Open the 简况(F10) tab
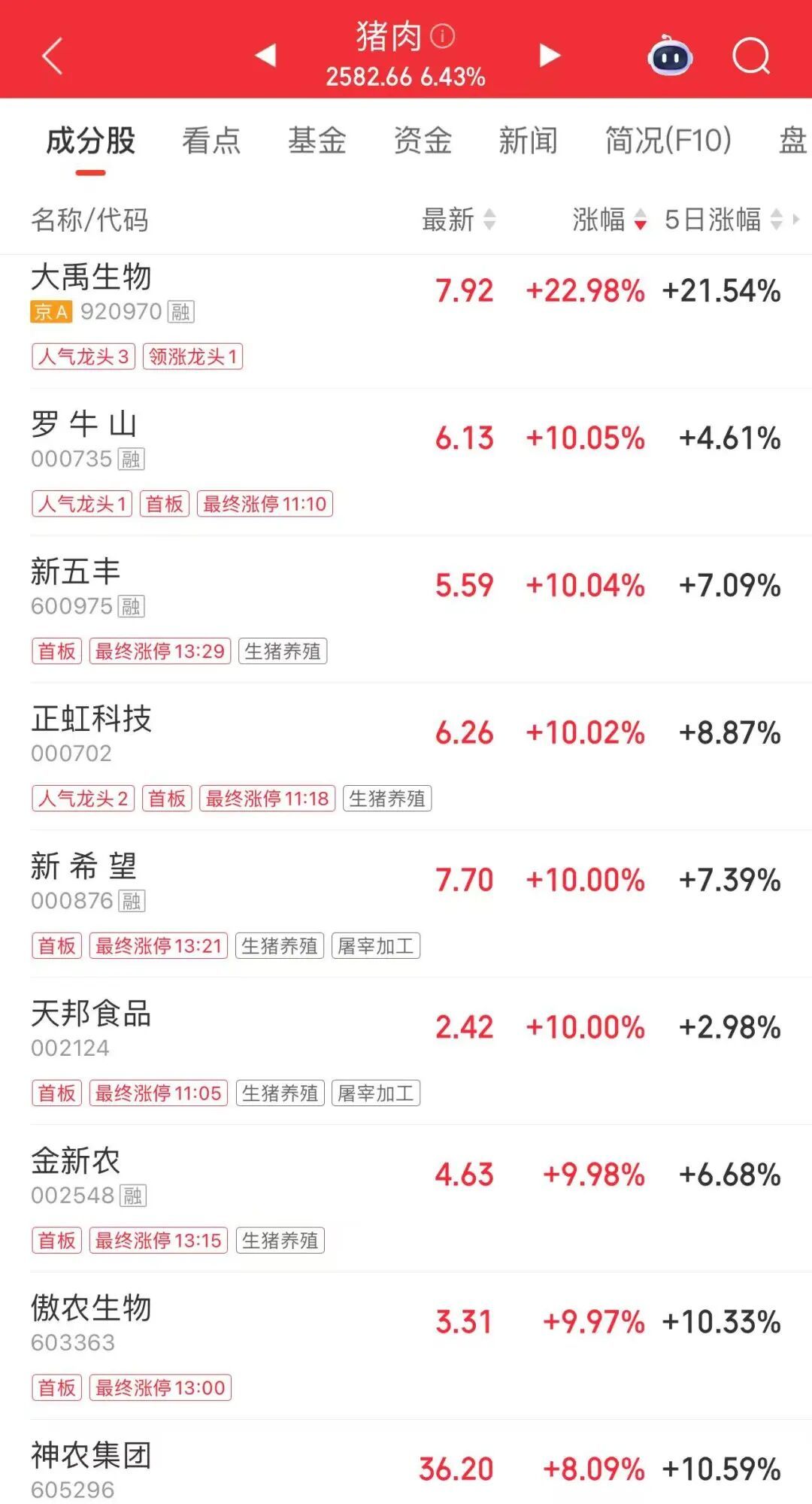Image resolution: width=812 pixels, height=1504 pixels. point(668,141)
